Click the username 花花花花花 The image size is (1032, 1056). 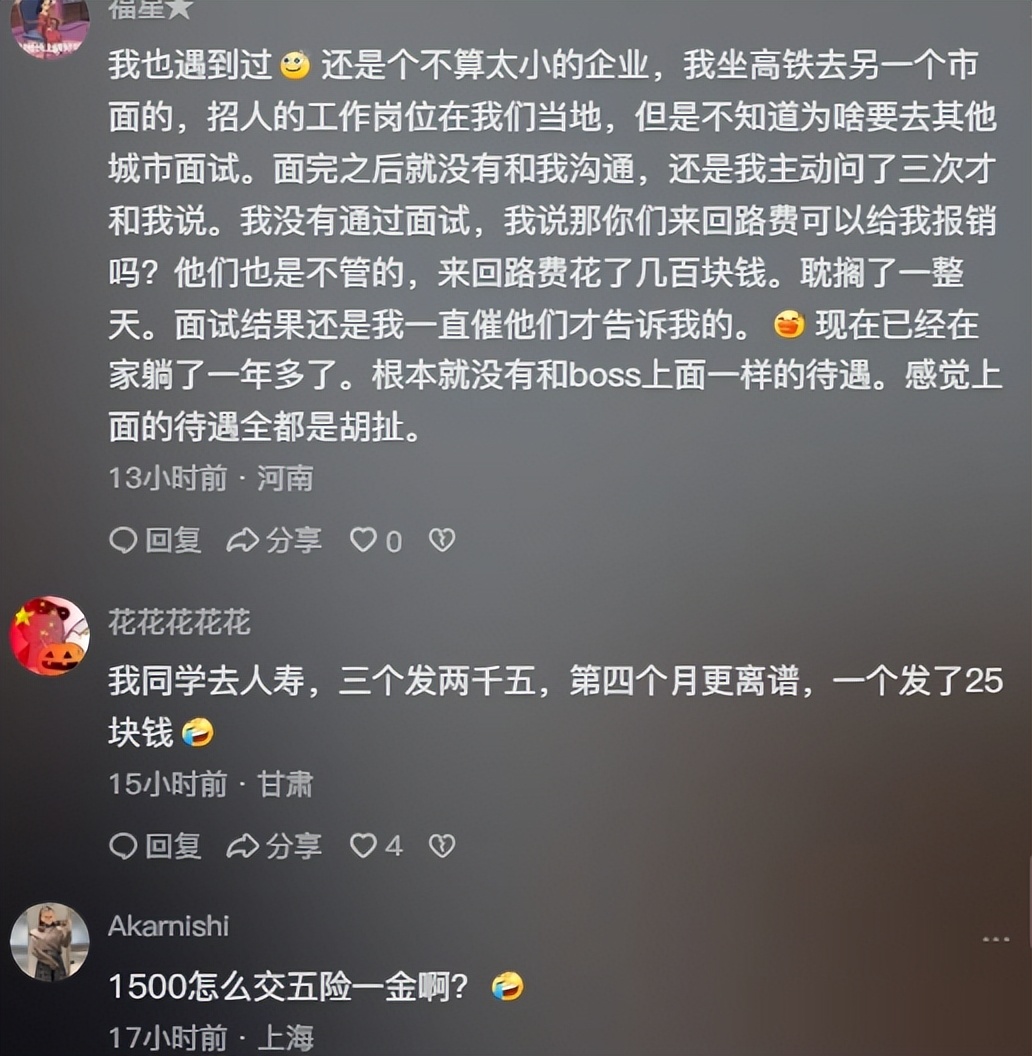[181, 620]
